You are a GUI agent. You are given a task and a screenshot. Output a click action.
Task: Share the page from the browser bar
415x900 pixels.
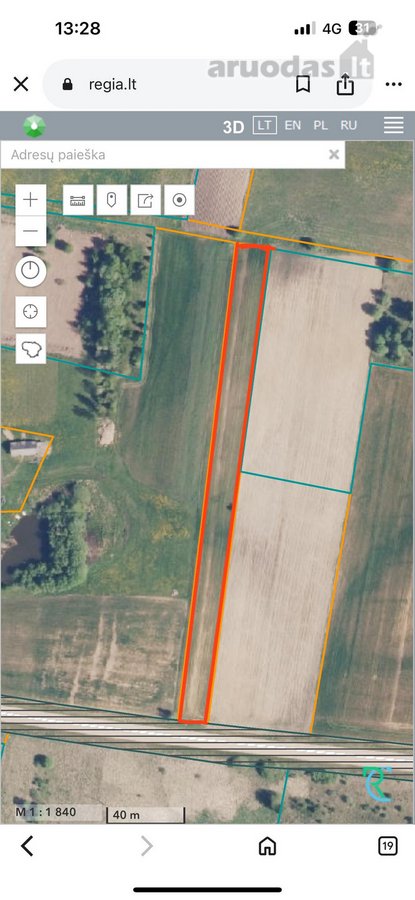[344, 84]
